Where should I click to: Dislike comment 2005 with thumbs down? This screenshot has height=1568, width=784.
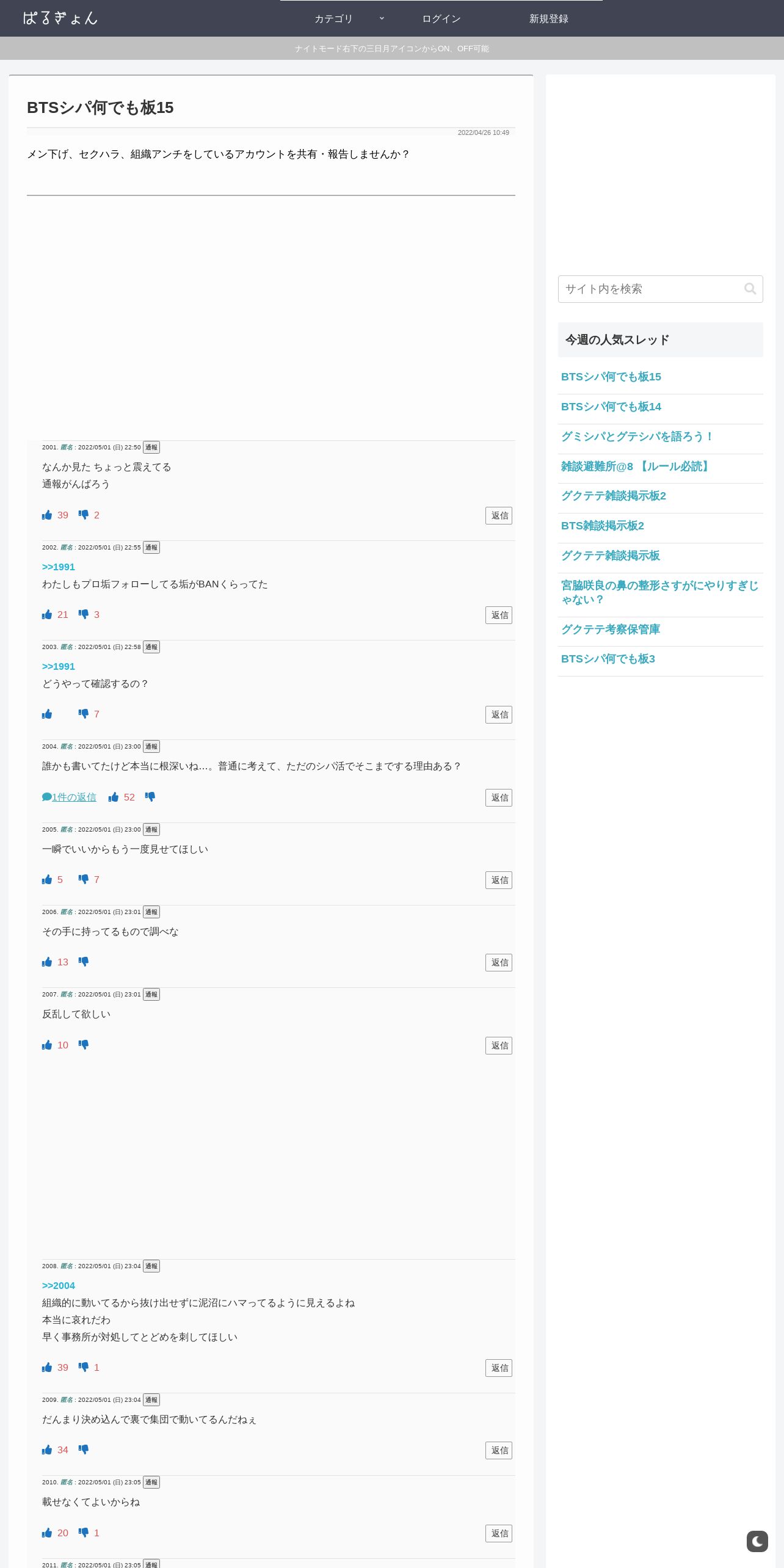tap(84, 879)
